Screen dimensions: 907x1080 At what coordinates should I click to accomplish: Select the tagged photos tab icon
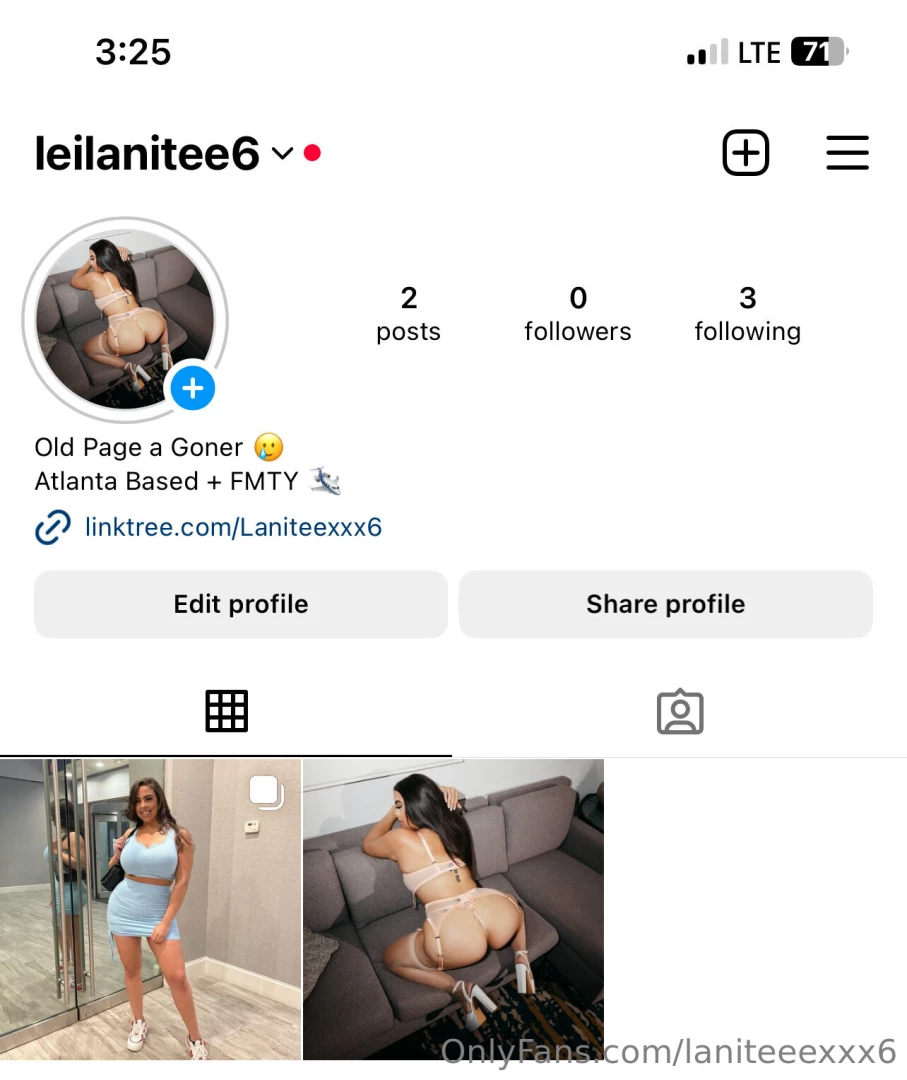coord(680,711)
